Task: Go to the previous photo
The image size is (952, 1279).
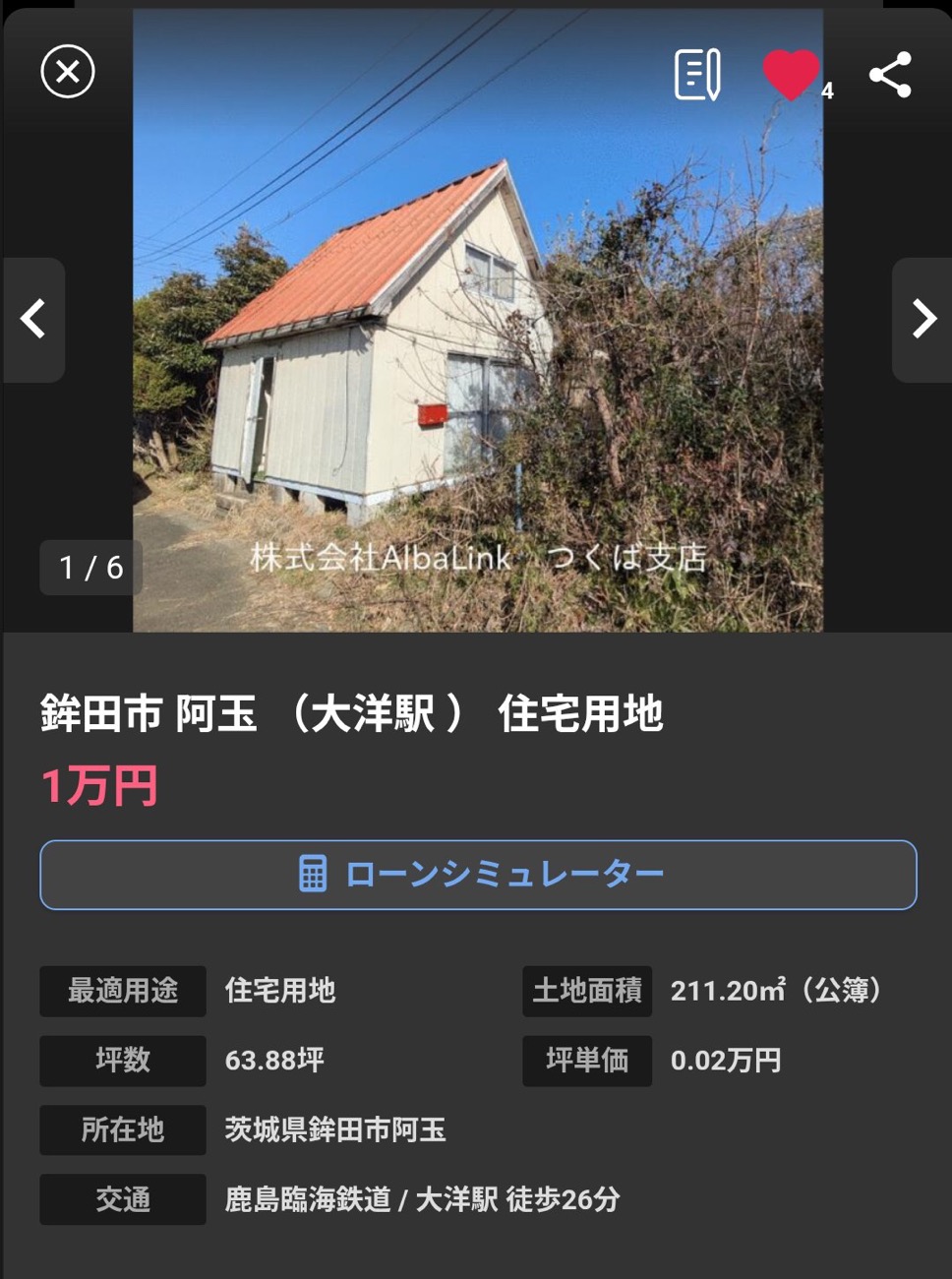Action: (x=33, y=319)
